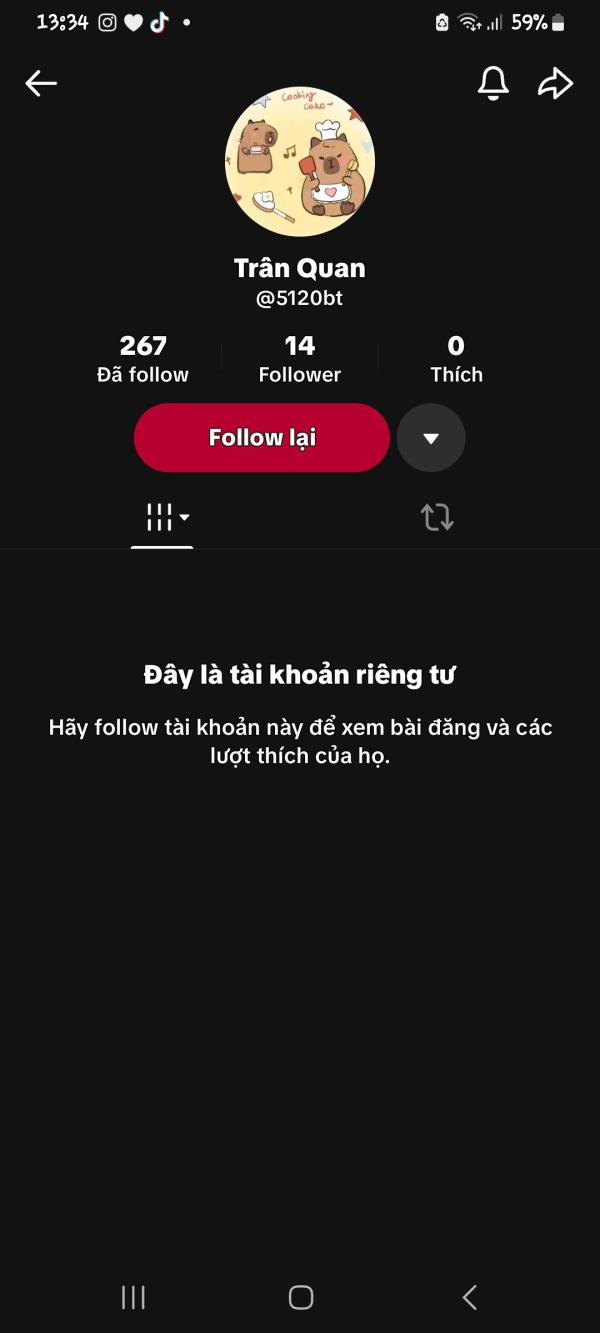Open the notifications bell for this profile

493,84
